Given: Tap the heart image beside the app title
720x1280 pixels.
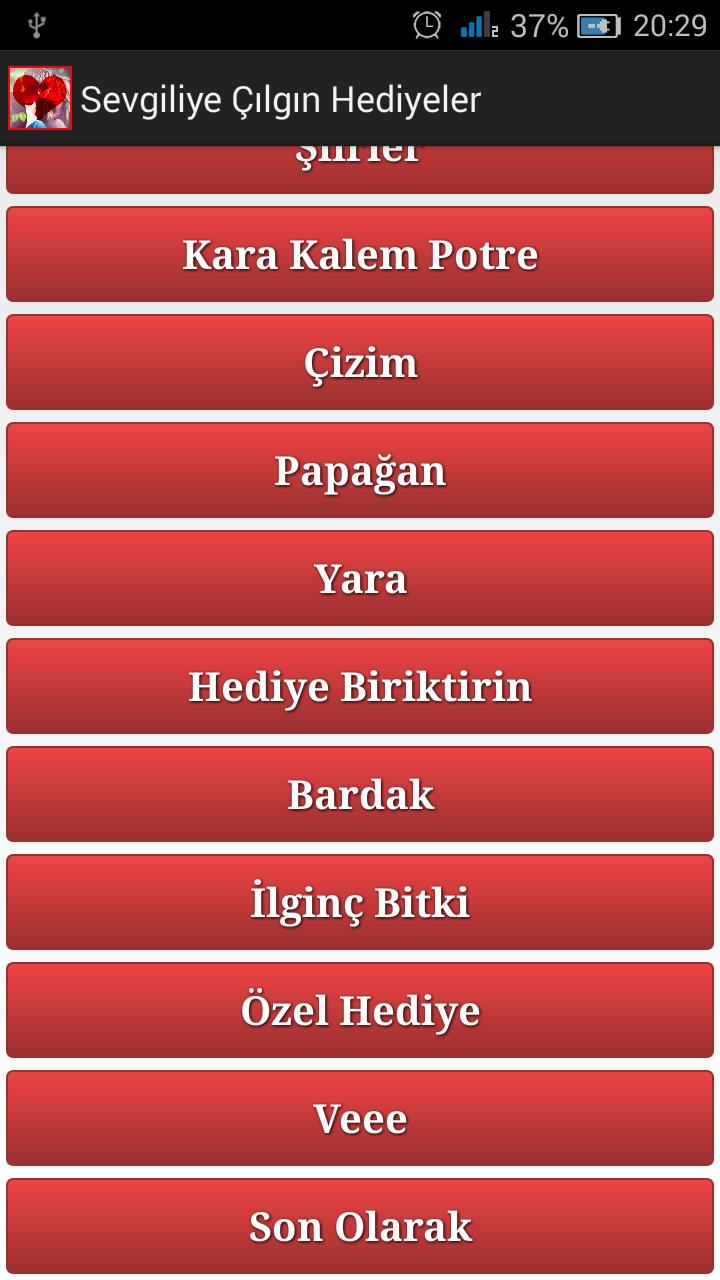Looking at the screenshot, I should pos(40,100).
